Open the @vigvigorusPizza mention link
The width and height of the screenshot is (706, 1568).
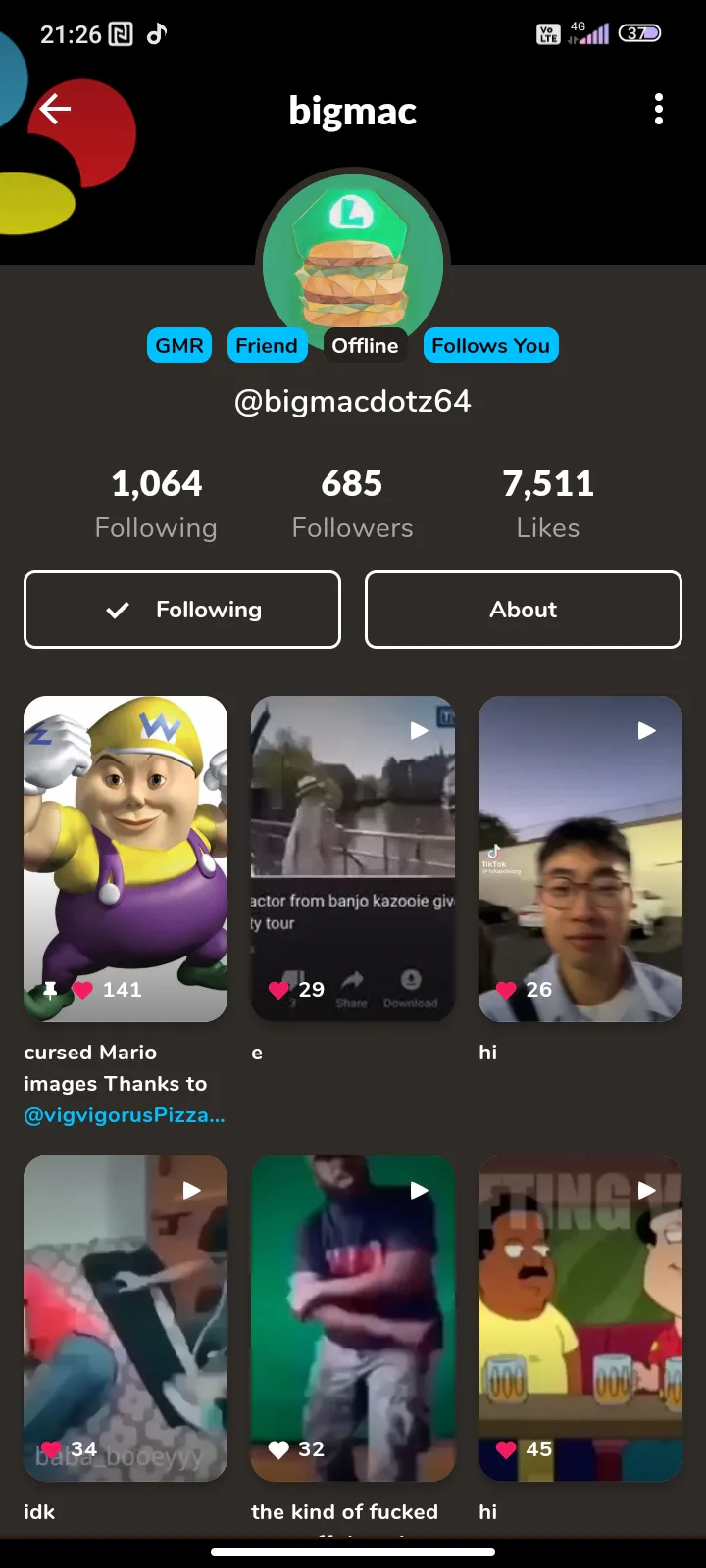coord(125,1115)
